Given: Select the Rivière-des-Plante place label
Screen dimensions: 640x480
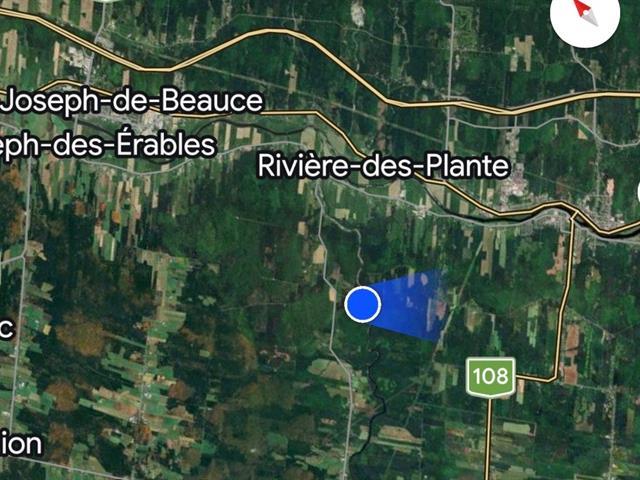Looking at the screenshot, I should point(383,166).
